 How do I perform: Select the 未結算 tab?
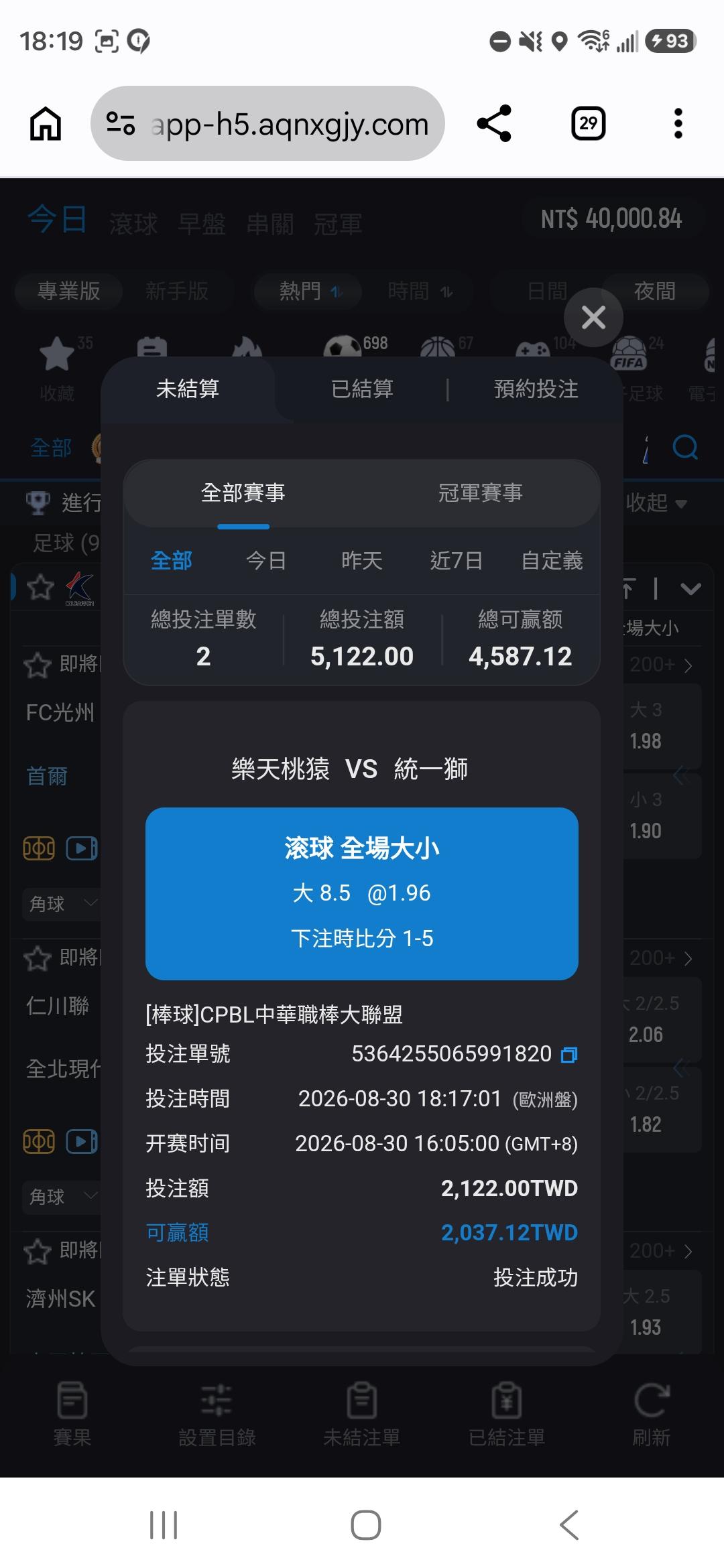coord(188,389)
